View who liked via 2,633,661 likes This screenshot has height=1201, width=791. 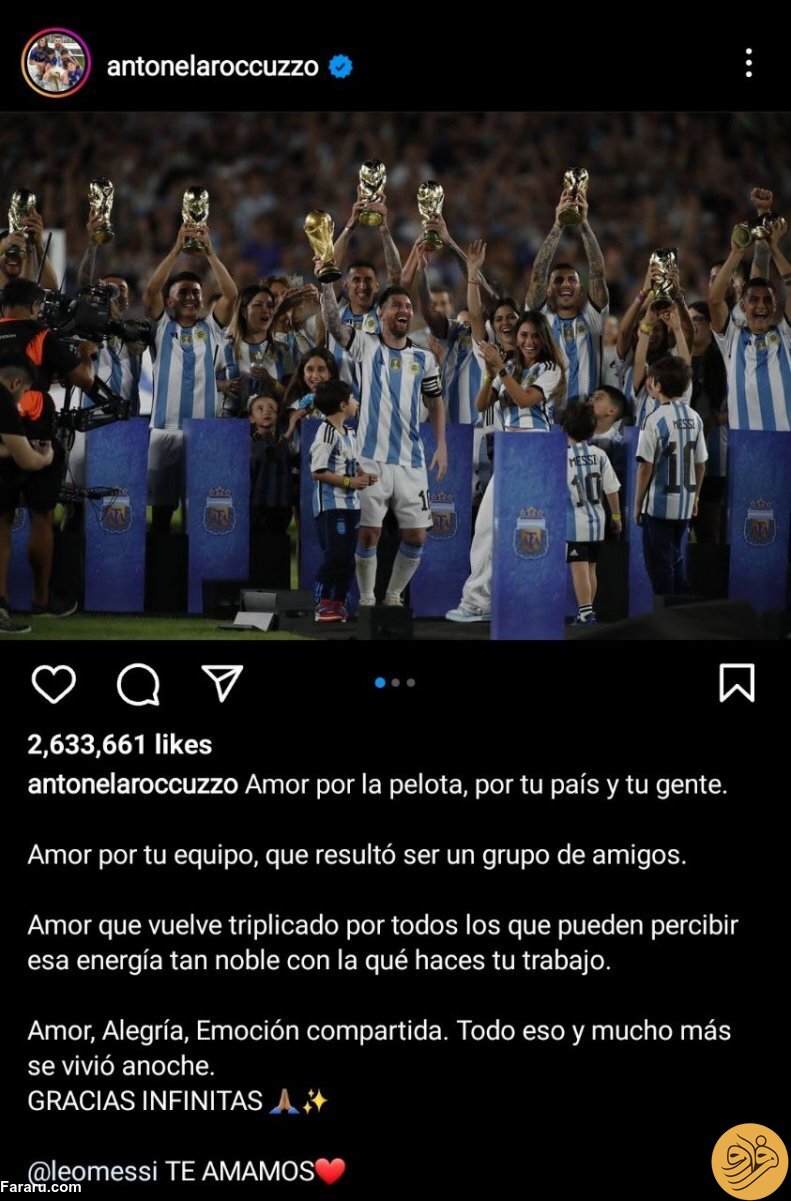click(120, 744)
